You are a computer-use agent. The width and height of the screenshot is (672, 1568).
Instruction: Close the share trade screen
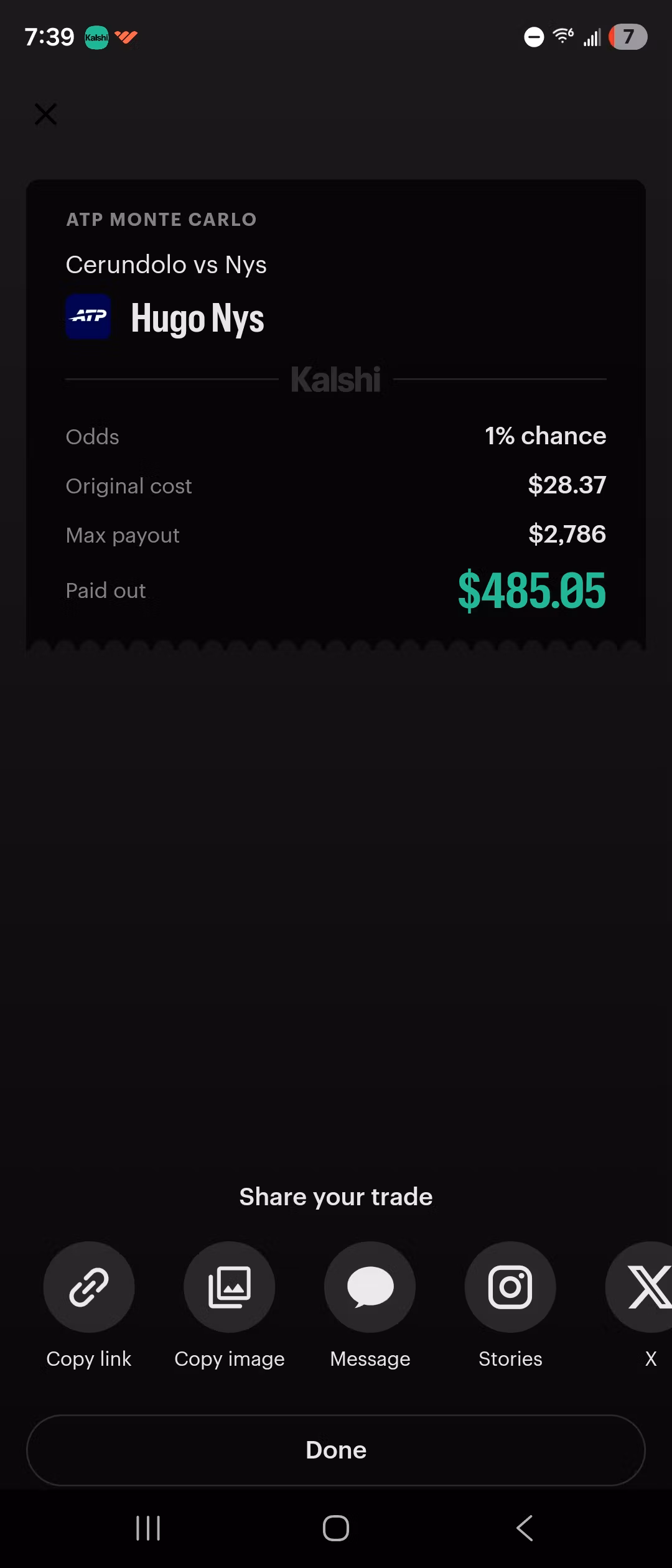[x=45, y=114]
